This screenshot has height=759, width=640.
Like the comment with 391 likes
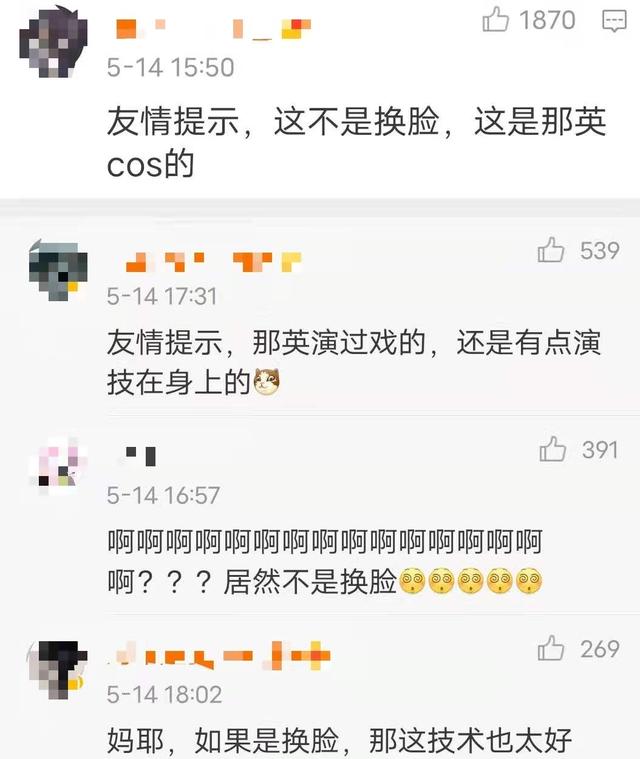click(x=553, y=450)
